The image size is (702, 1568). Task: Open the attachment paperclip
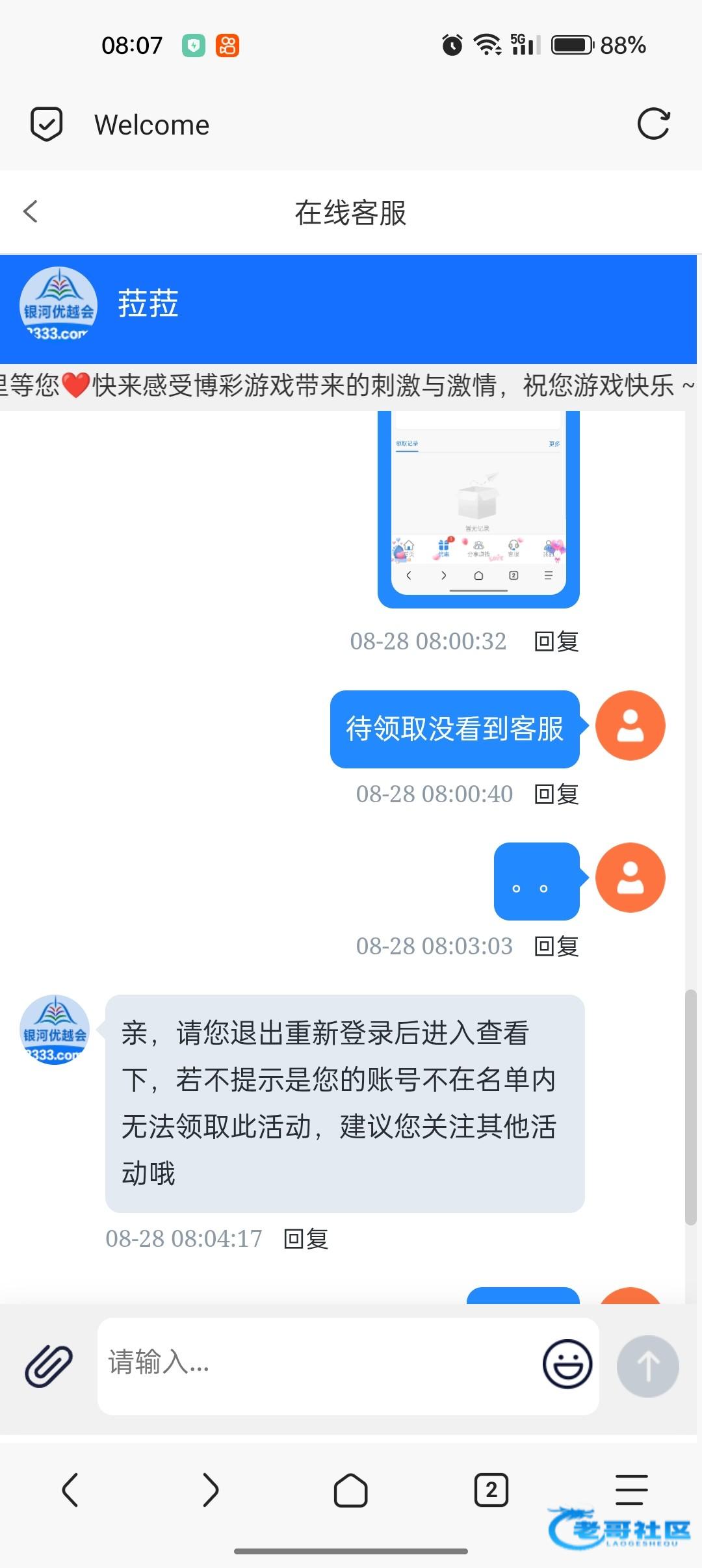tap(49, 1366)
